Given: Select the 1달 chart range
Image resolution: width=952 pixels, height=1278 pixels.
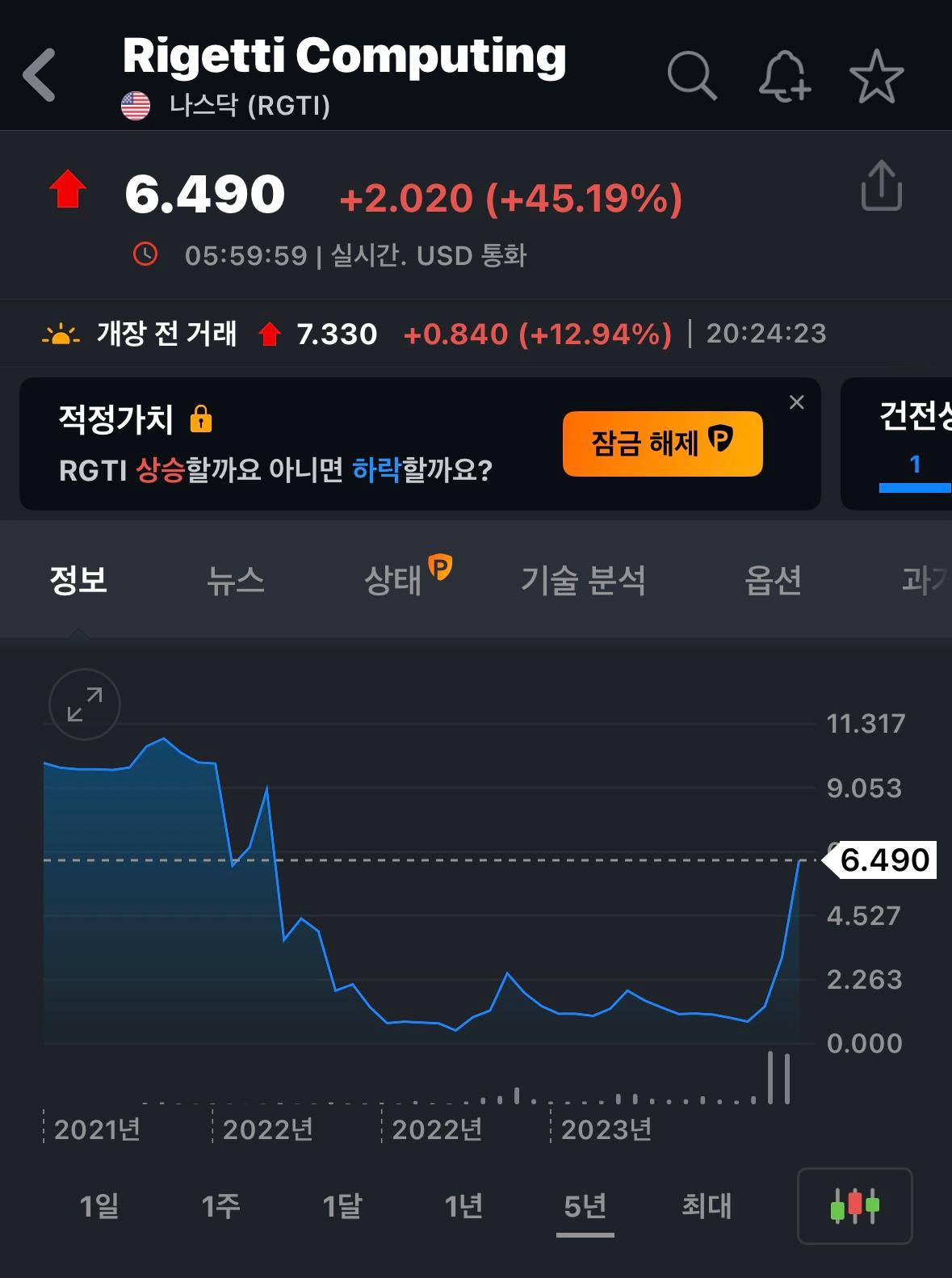Looking at the screenshot, I should pos(342,1206).
